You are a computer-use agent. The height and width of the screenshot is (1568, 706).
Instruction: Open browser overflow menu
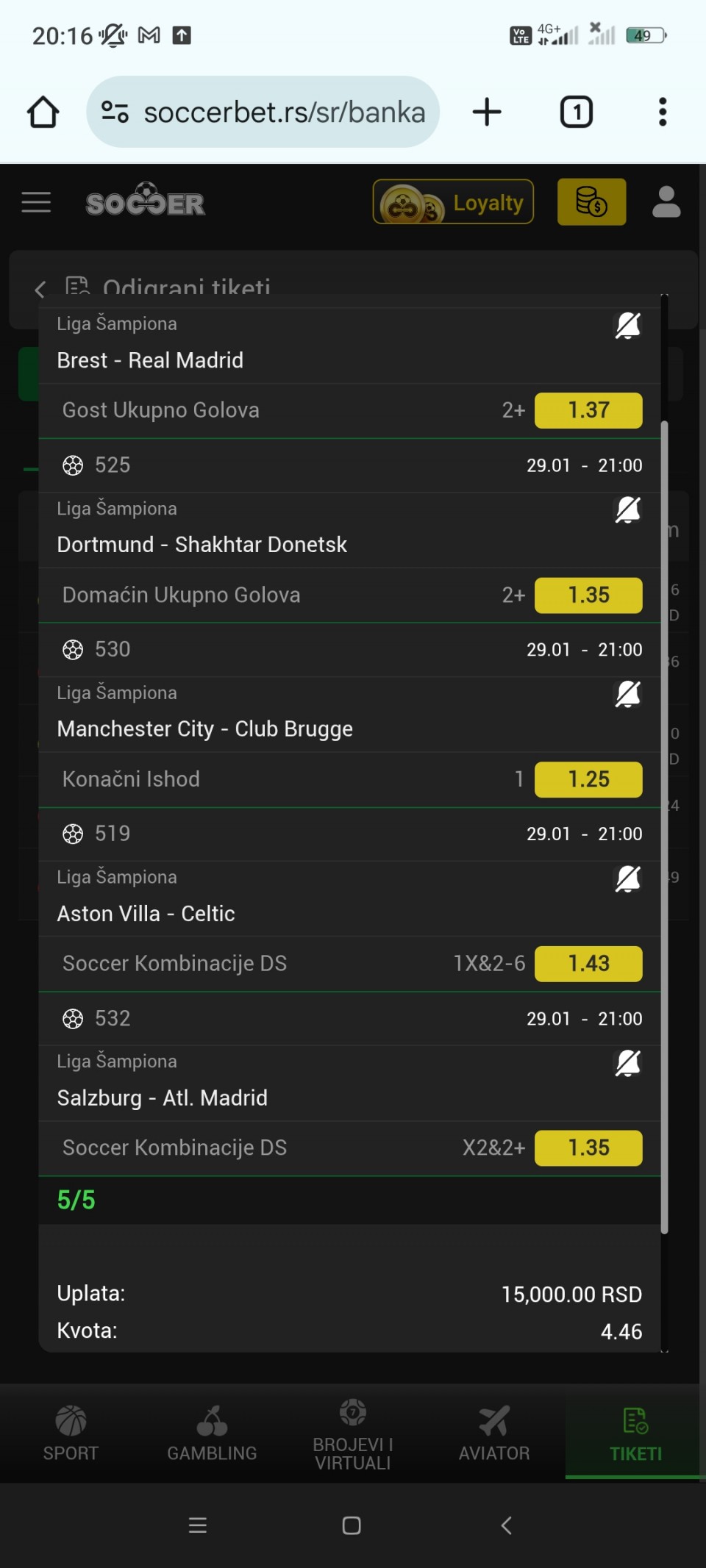pos(663,112)
